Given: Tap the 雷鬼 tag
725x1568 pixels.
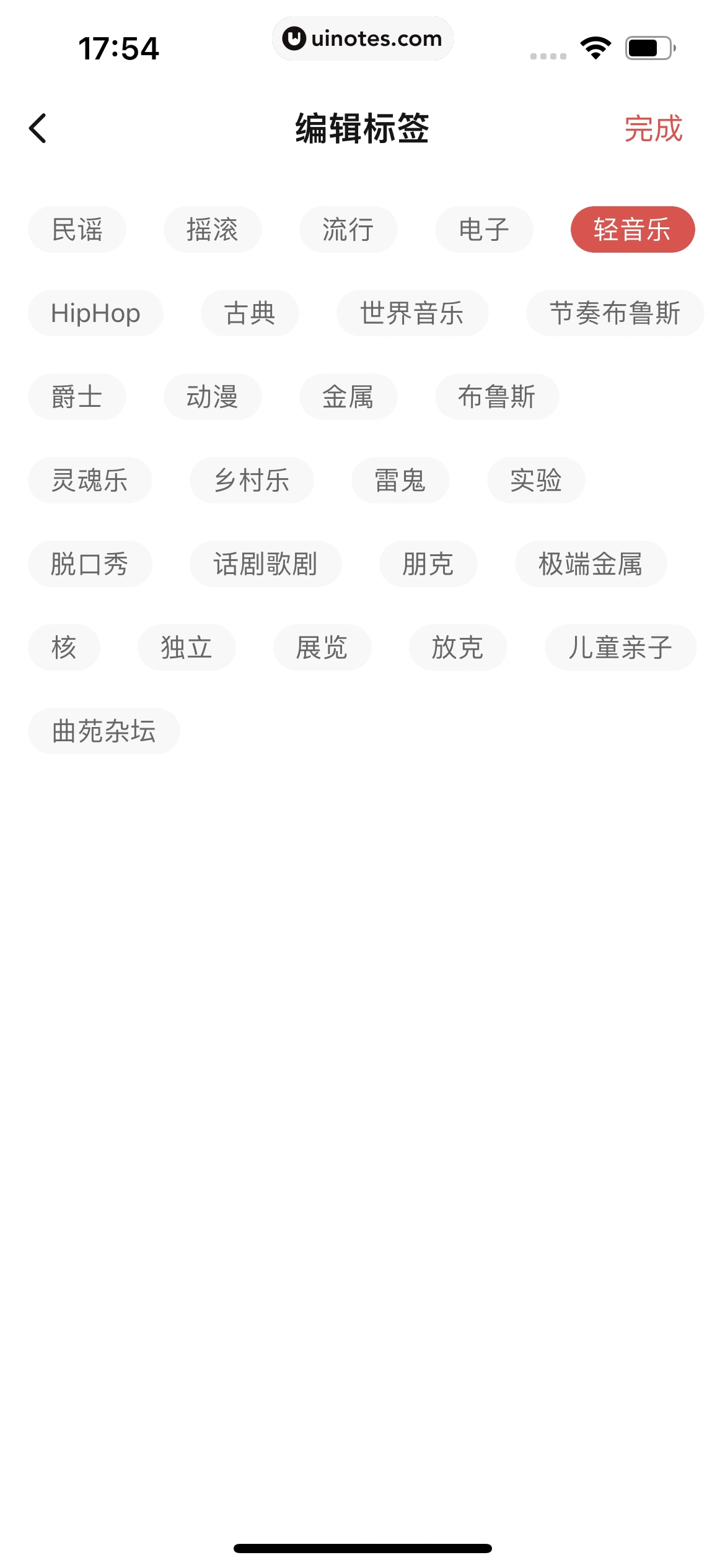Looking at the screenshot, I should pos(400,480).
